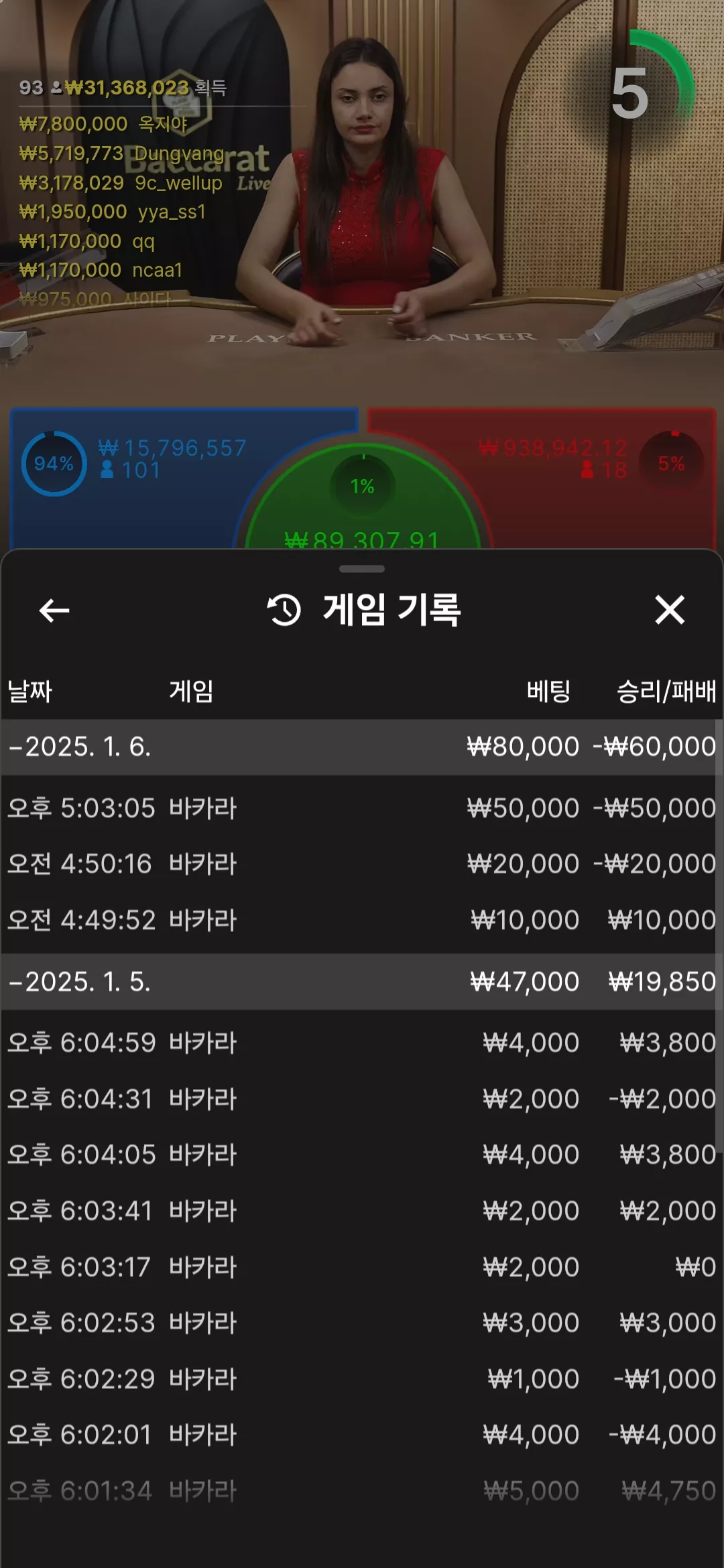Viewport: 724px width, 1568px height.
Task: Close the 게임 기록 panel
Action: (x=670, y=610)
